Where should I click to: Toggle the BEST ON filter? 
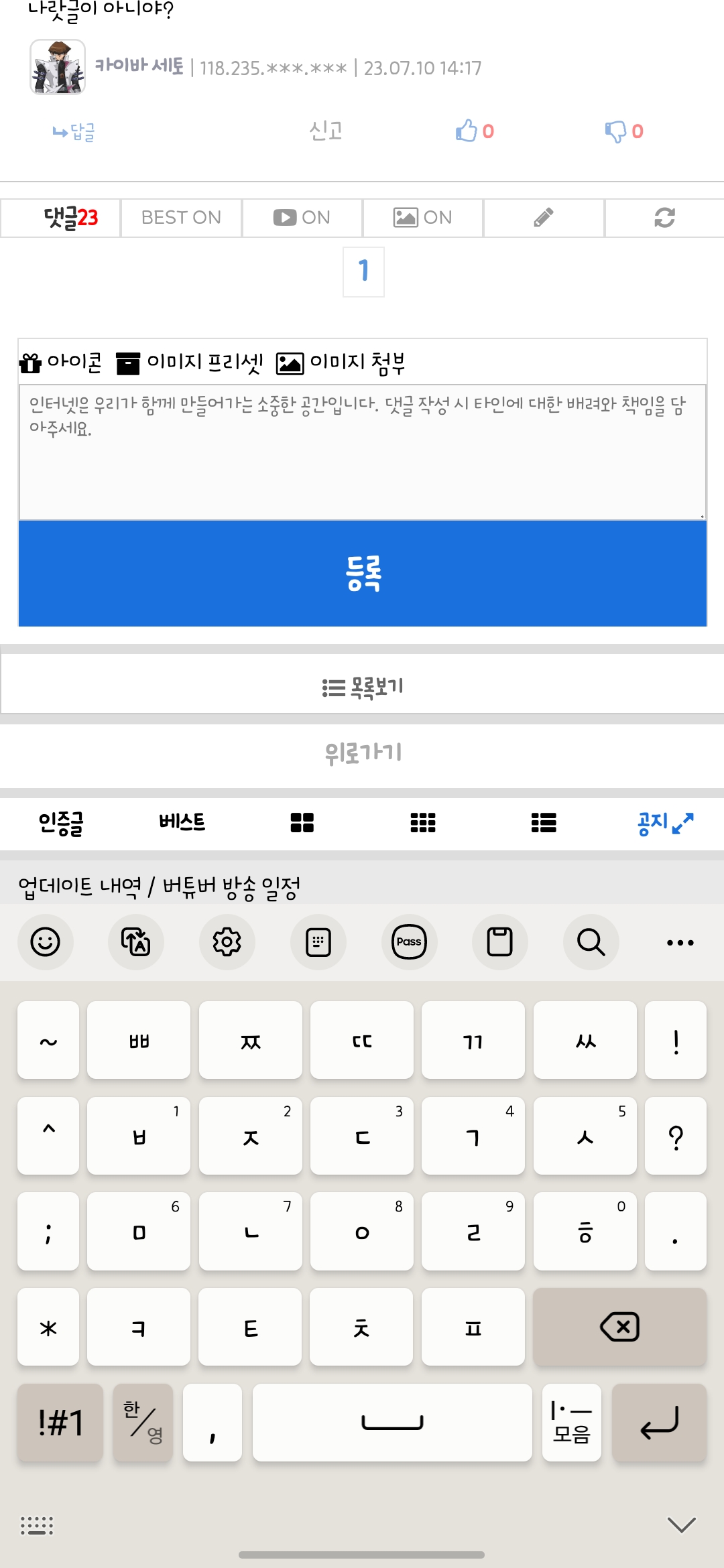tap(181, 218)
